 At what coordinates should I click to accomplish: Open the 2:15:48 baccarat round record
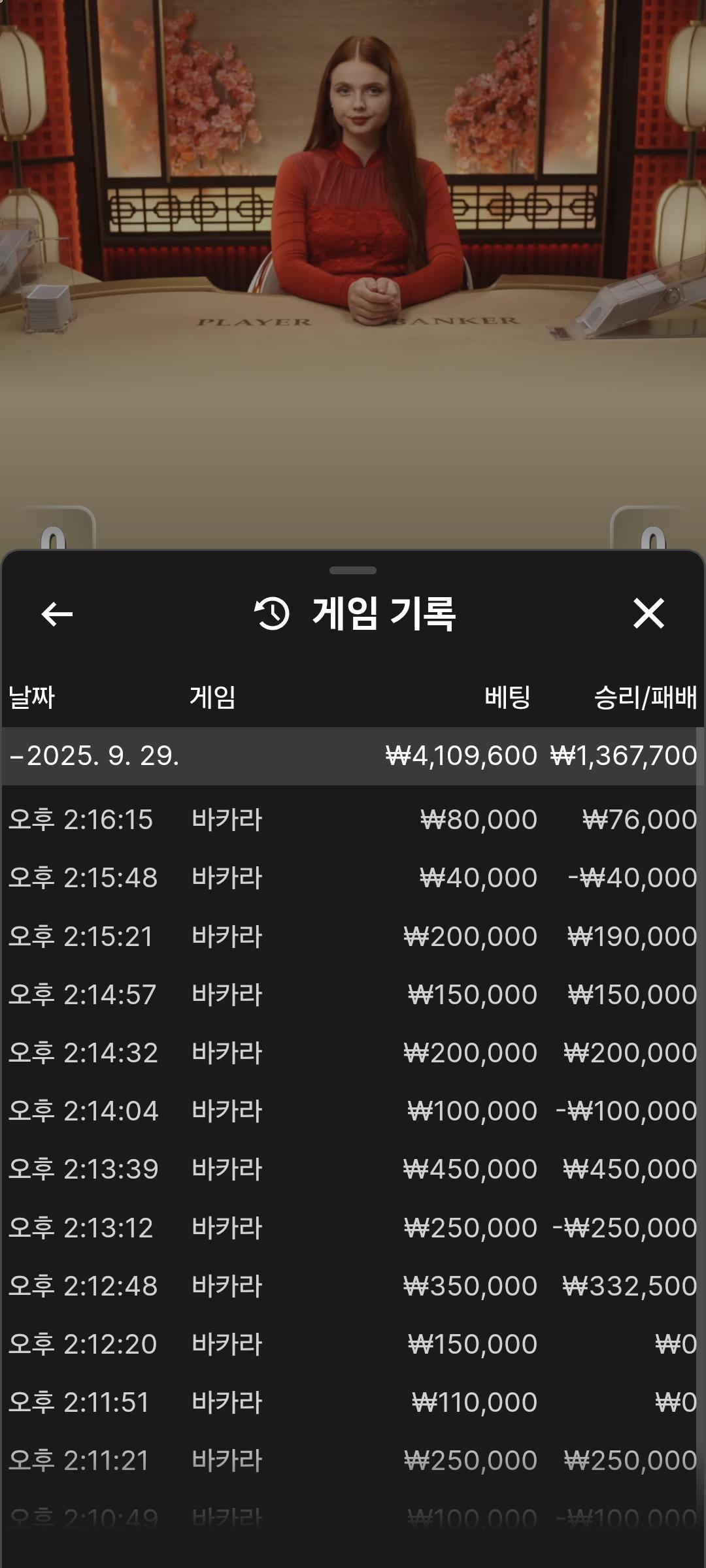click(x=353, y=877)
